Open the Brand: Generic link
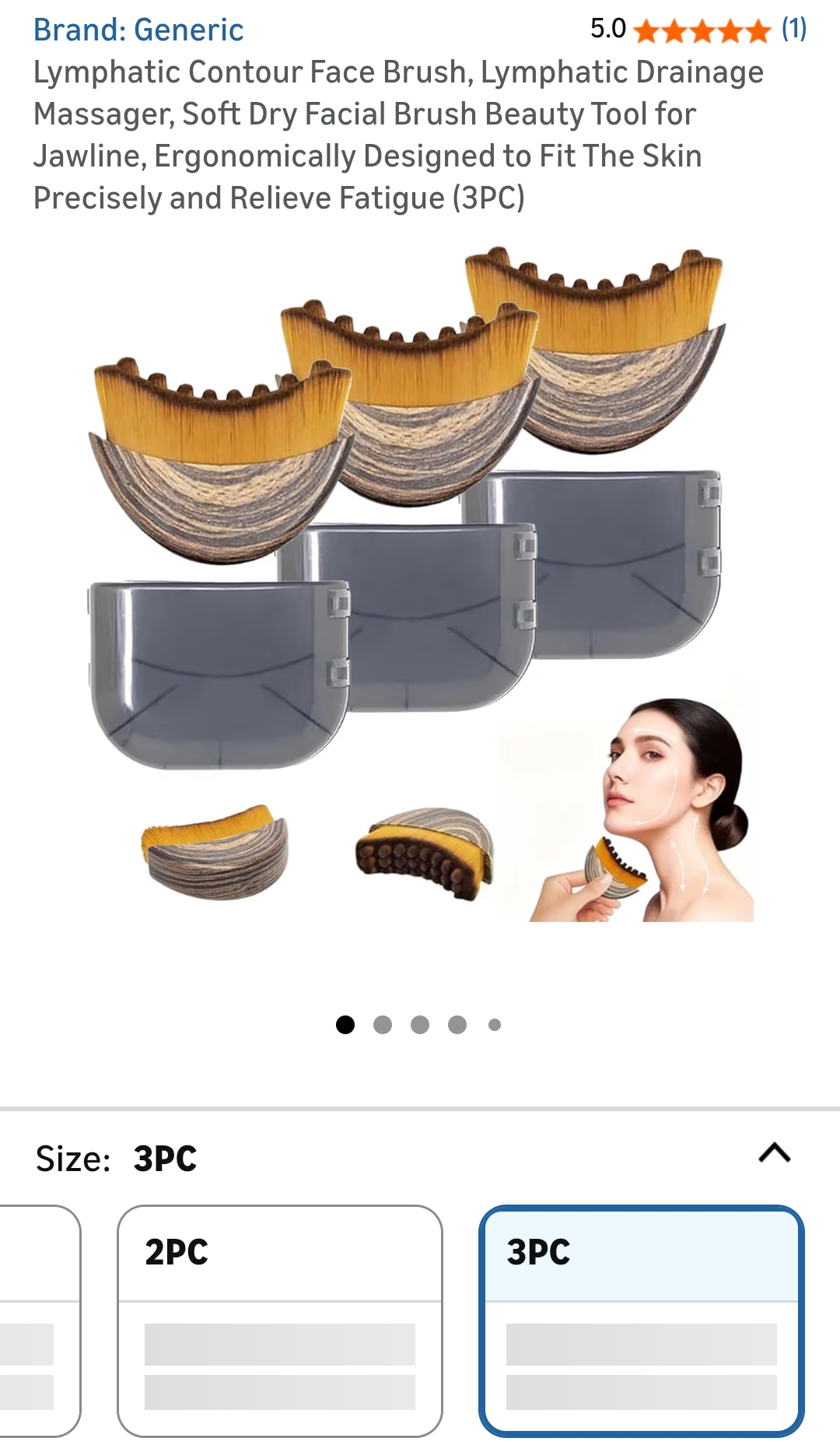The height and width of the screenshot is (1452, 840). click(x=138, y=30)
